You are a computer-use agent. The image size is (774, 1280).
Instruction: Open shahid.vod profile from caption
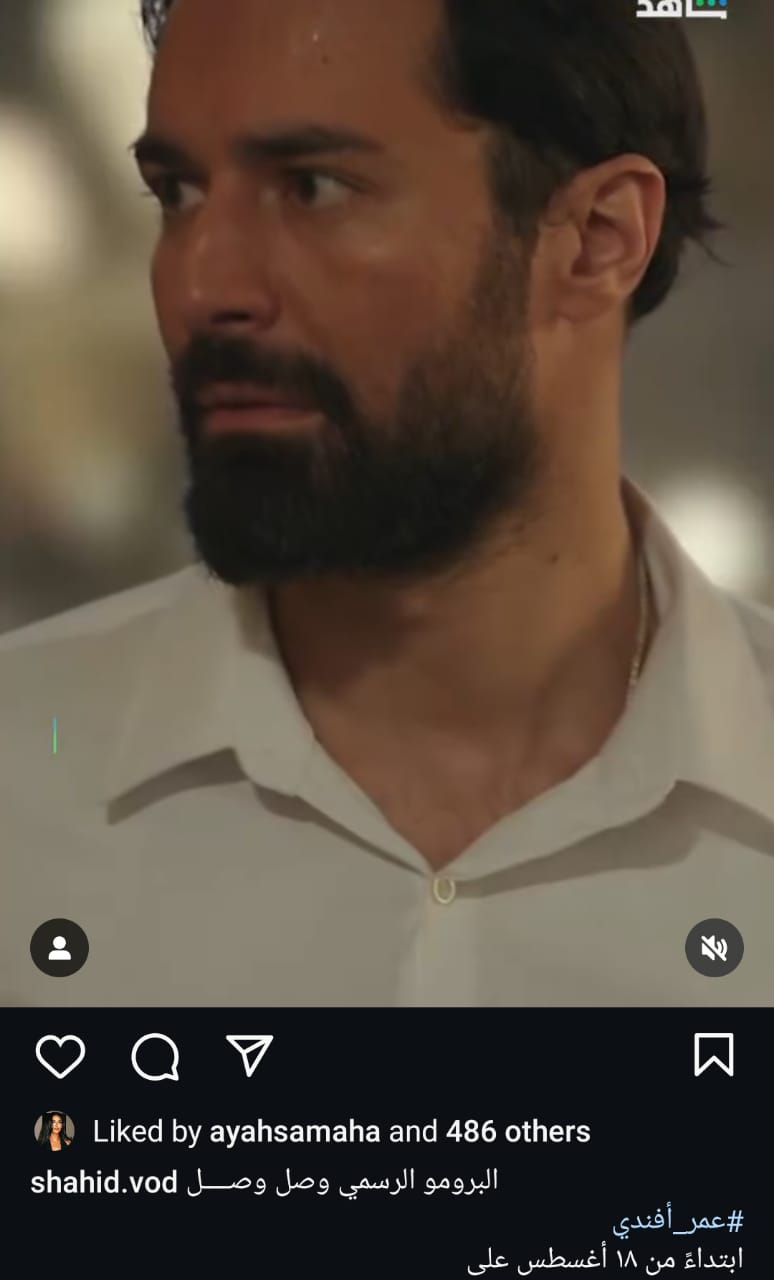point(103,1182)
